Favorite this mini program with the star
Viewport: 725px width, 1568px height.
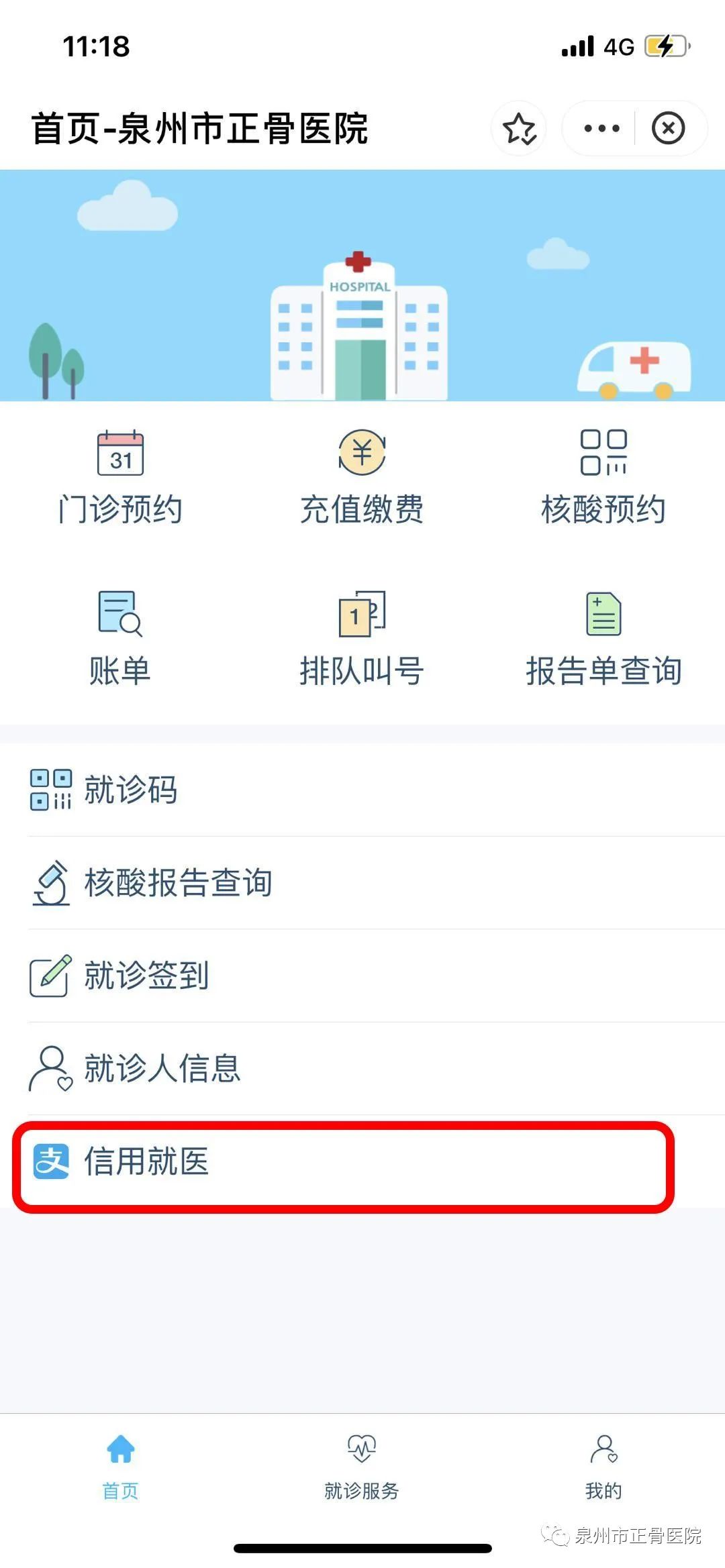tap(519, 128)
